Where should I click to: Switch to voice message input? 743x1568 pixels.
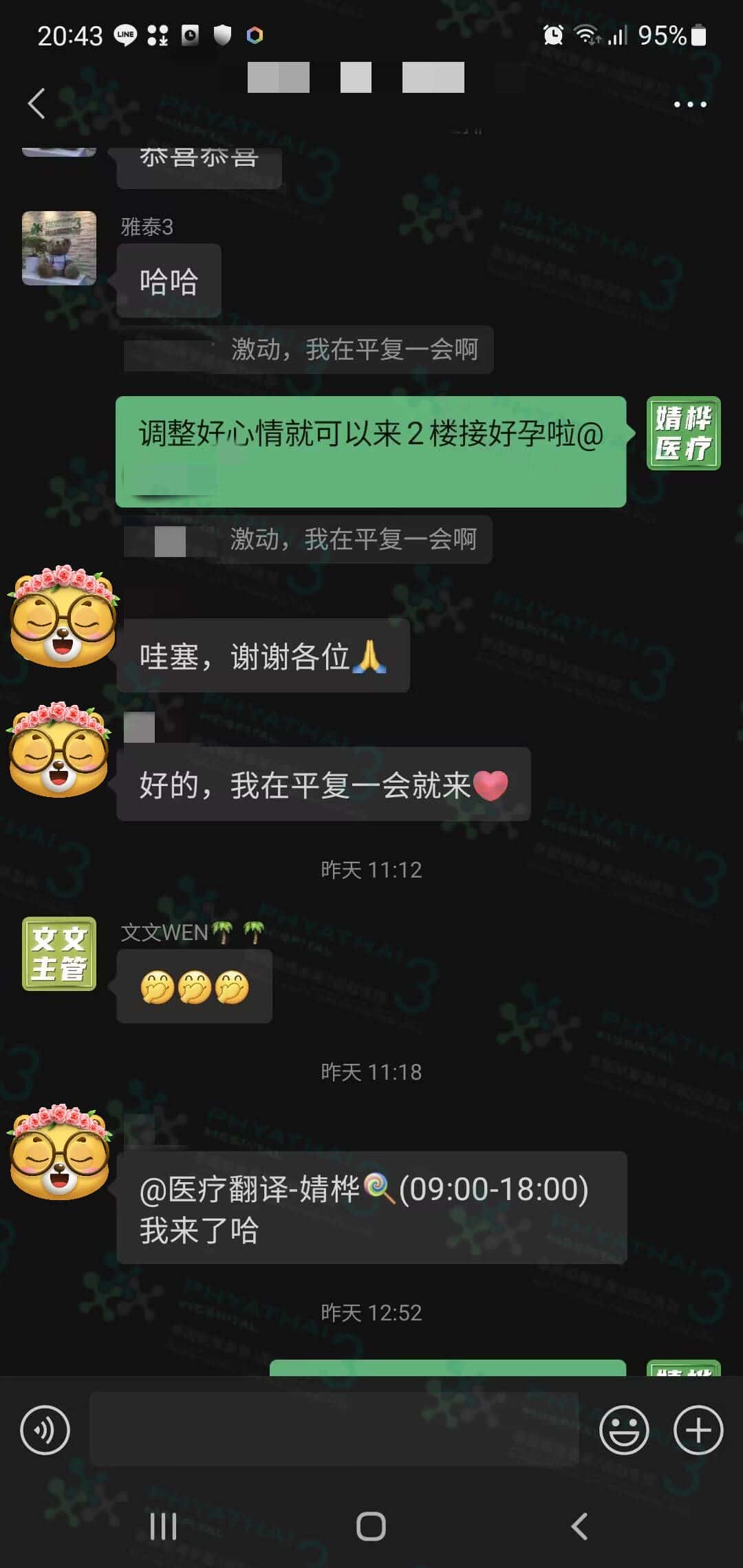(x=45, y=1430)
